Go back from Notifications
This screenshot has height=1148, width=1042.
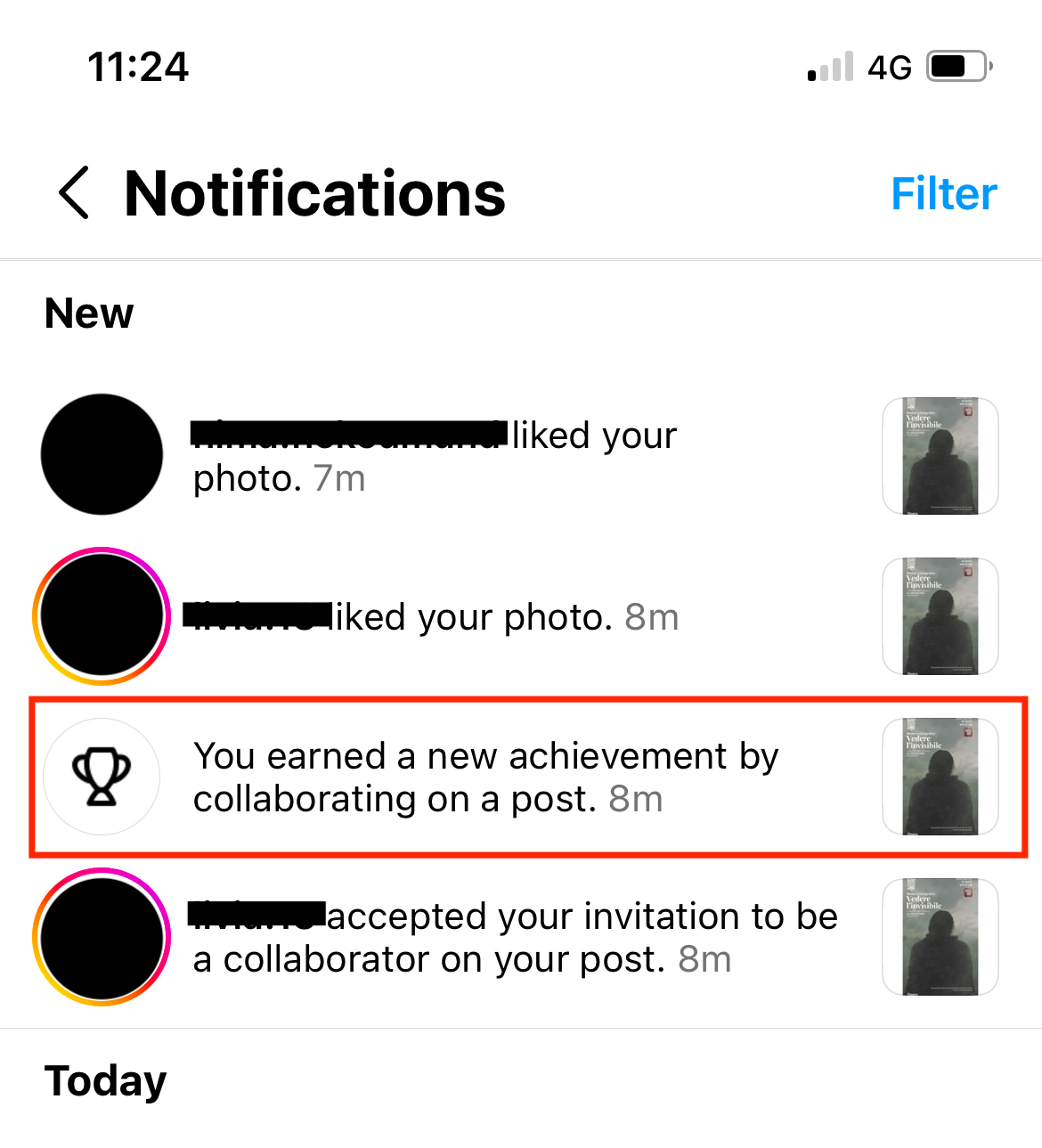(75, 192)
